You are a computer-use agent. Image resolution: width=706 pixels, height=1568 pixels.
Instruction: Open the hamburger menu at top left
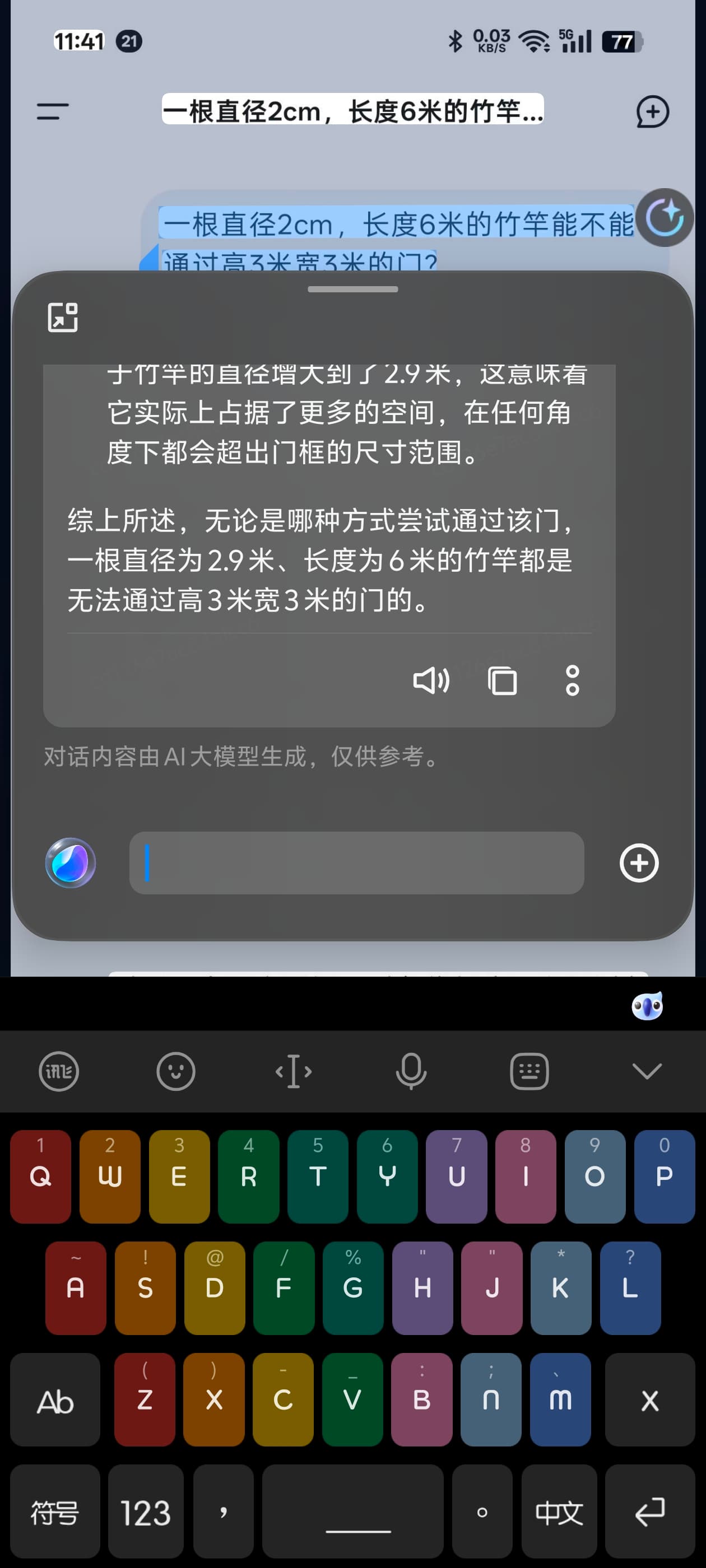click(x=52, y=111)
